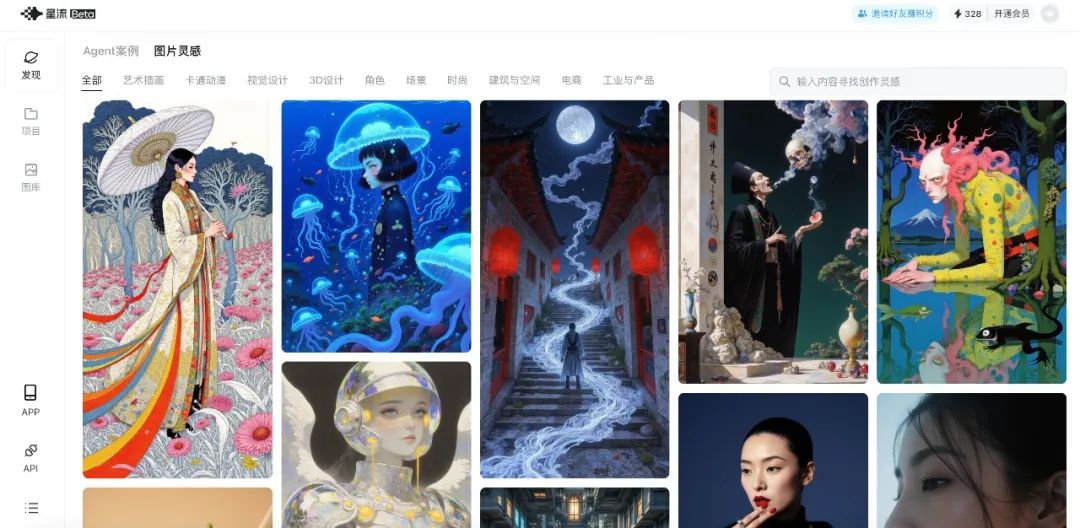Open the APP download entry

click(x=31, y=400)
